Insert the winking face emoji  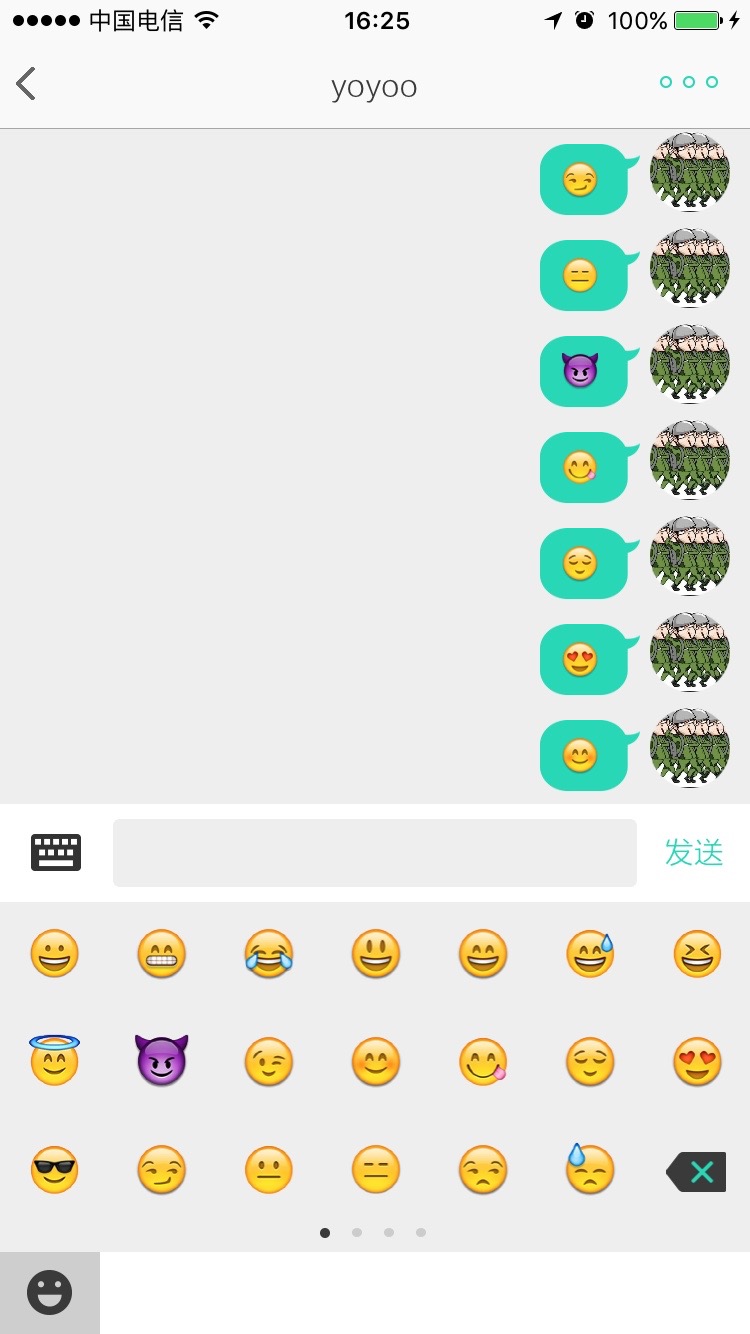tap(268, 1061)
